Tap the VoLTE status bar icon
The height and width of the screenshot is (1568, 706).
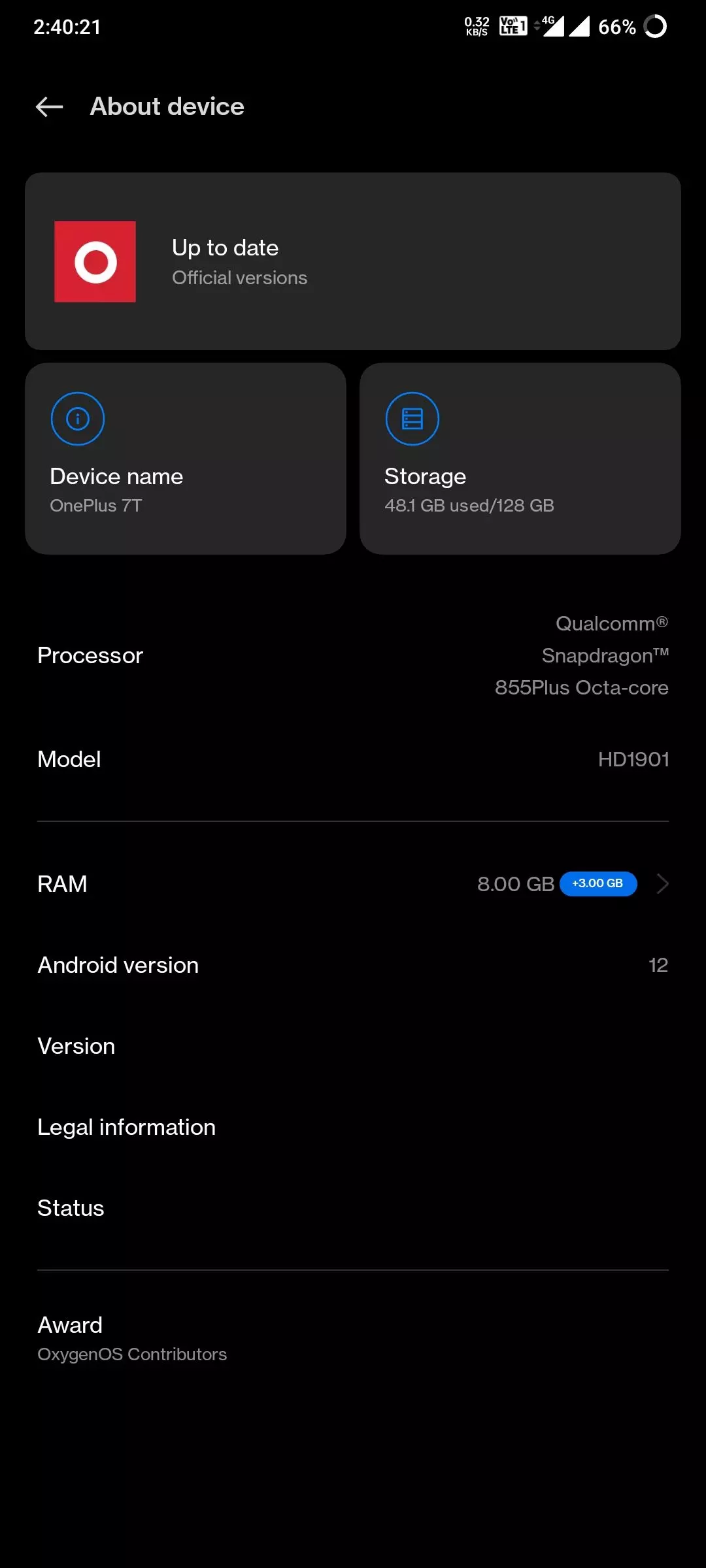click(513, 26)
